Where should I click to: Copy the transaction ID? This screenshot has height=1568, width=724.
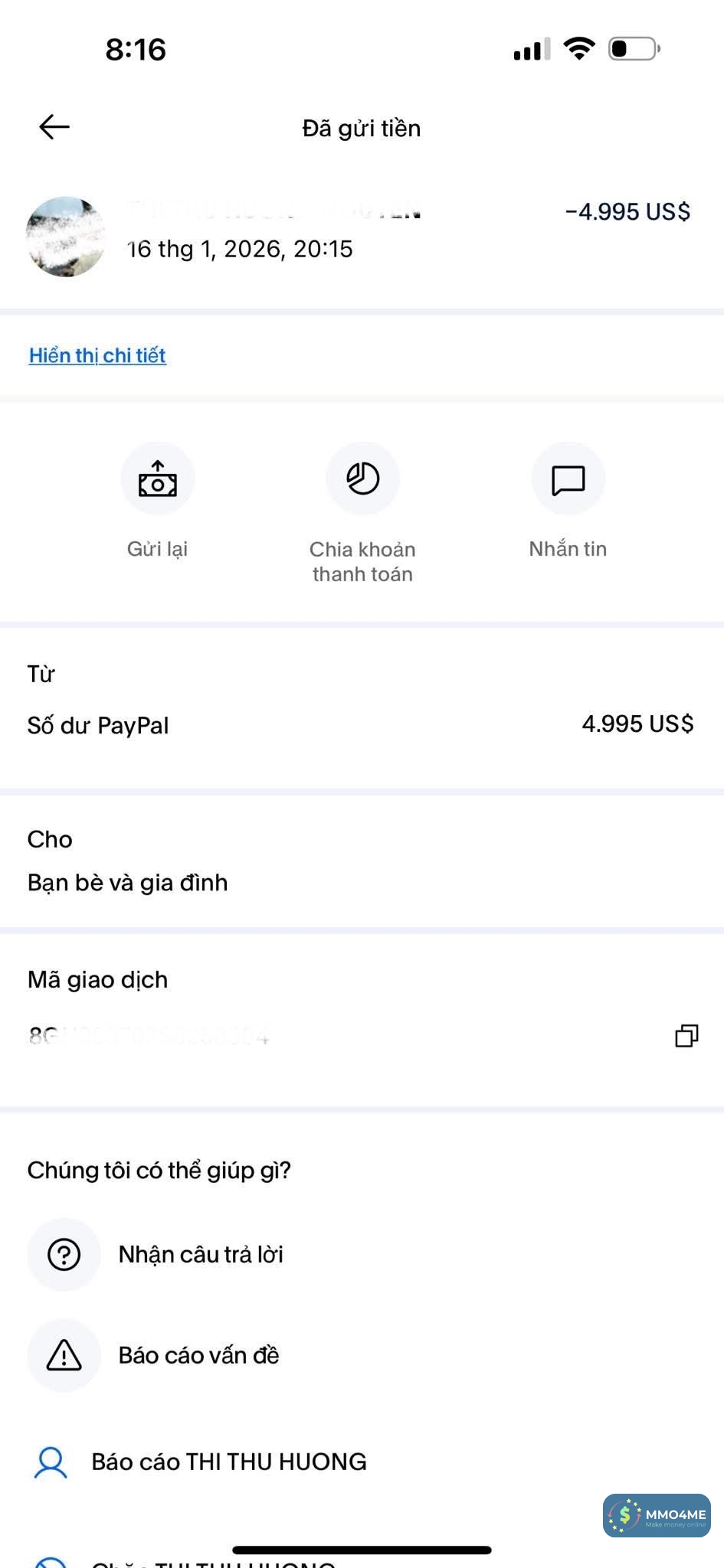(686, 1036)
